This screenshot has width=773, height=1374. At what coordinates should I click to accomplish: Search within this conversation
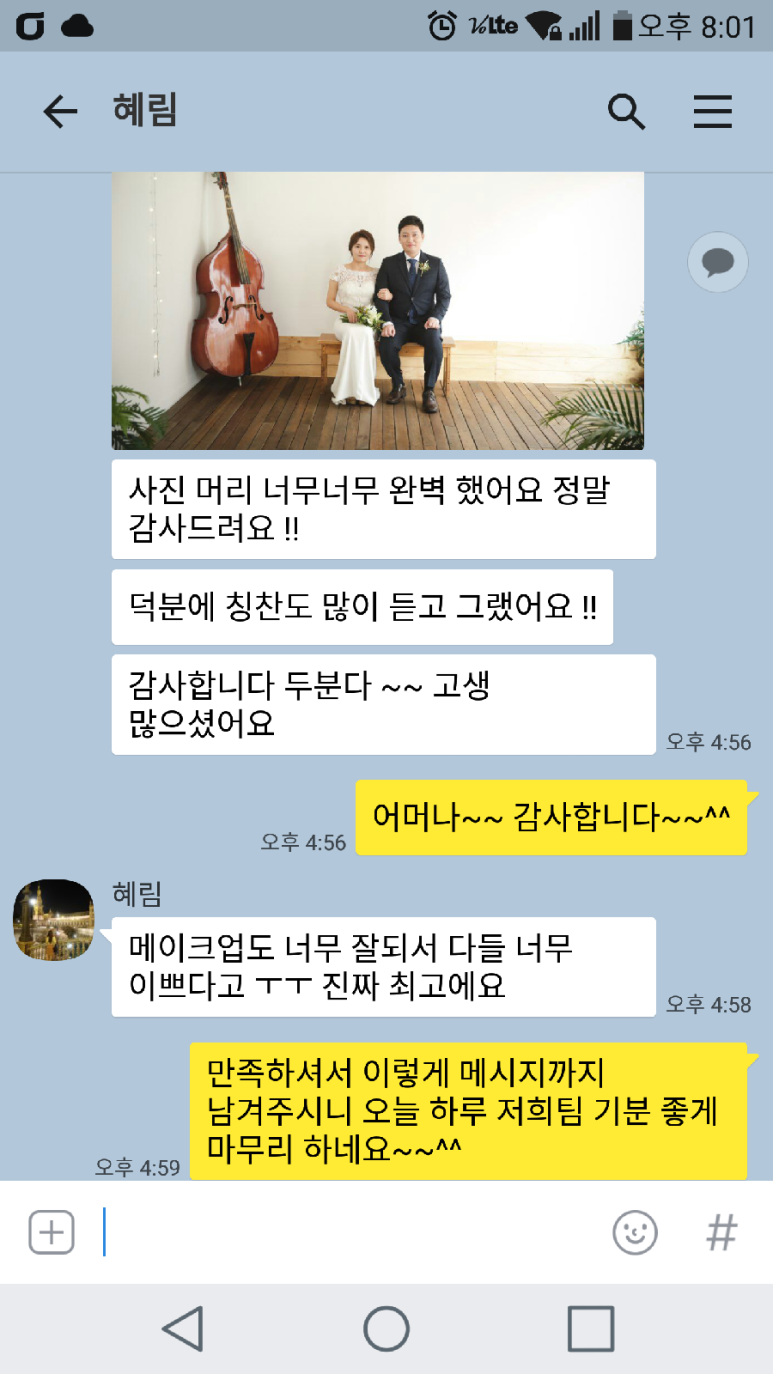pyautogui.click(x=626, y=112)
